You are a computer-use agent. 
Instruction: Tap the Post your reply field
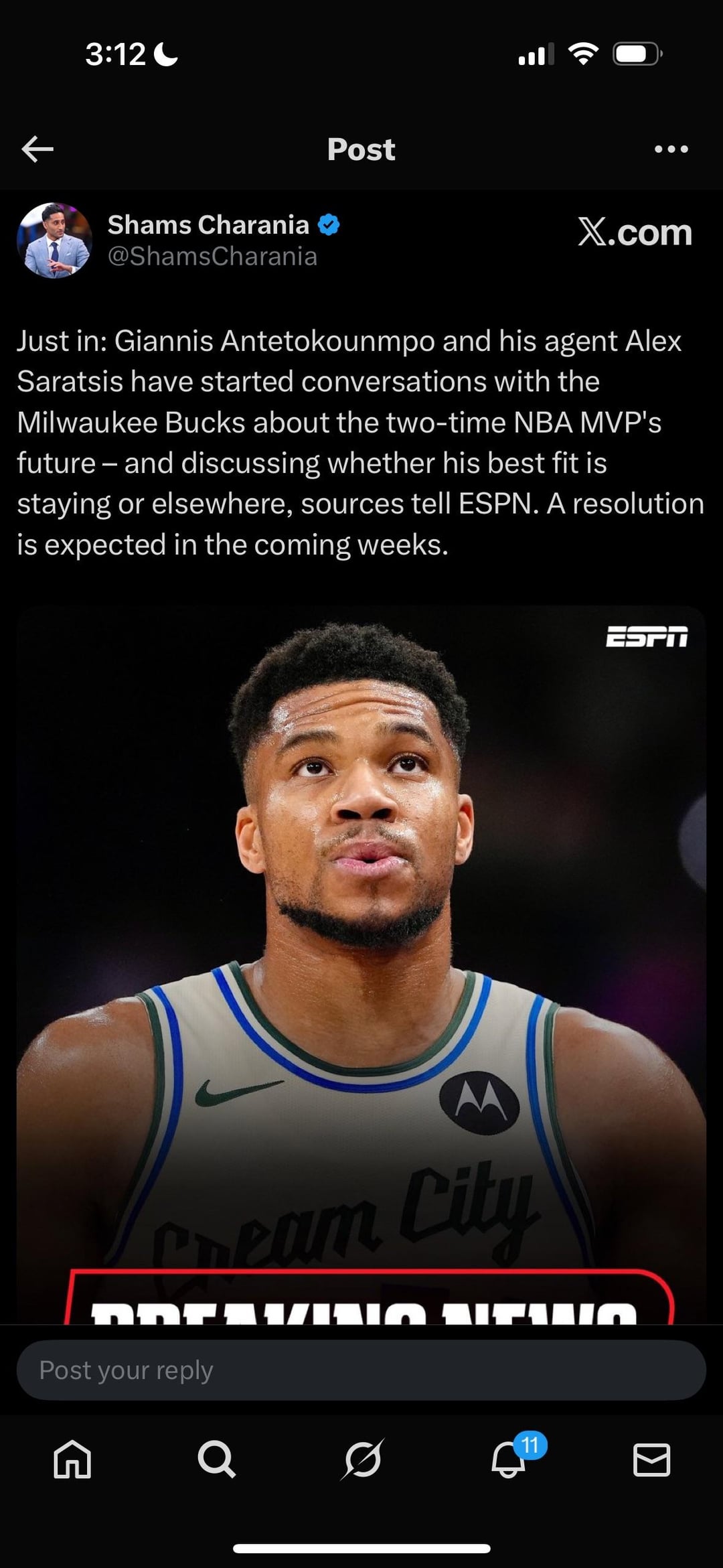(361, 1370)
